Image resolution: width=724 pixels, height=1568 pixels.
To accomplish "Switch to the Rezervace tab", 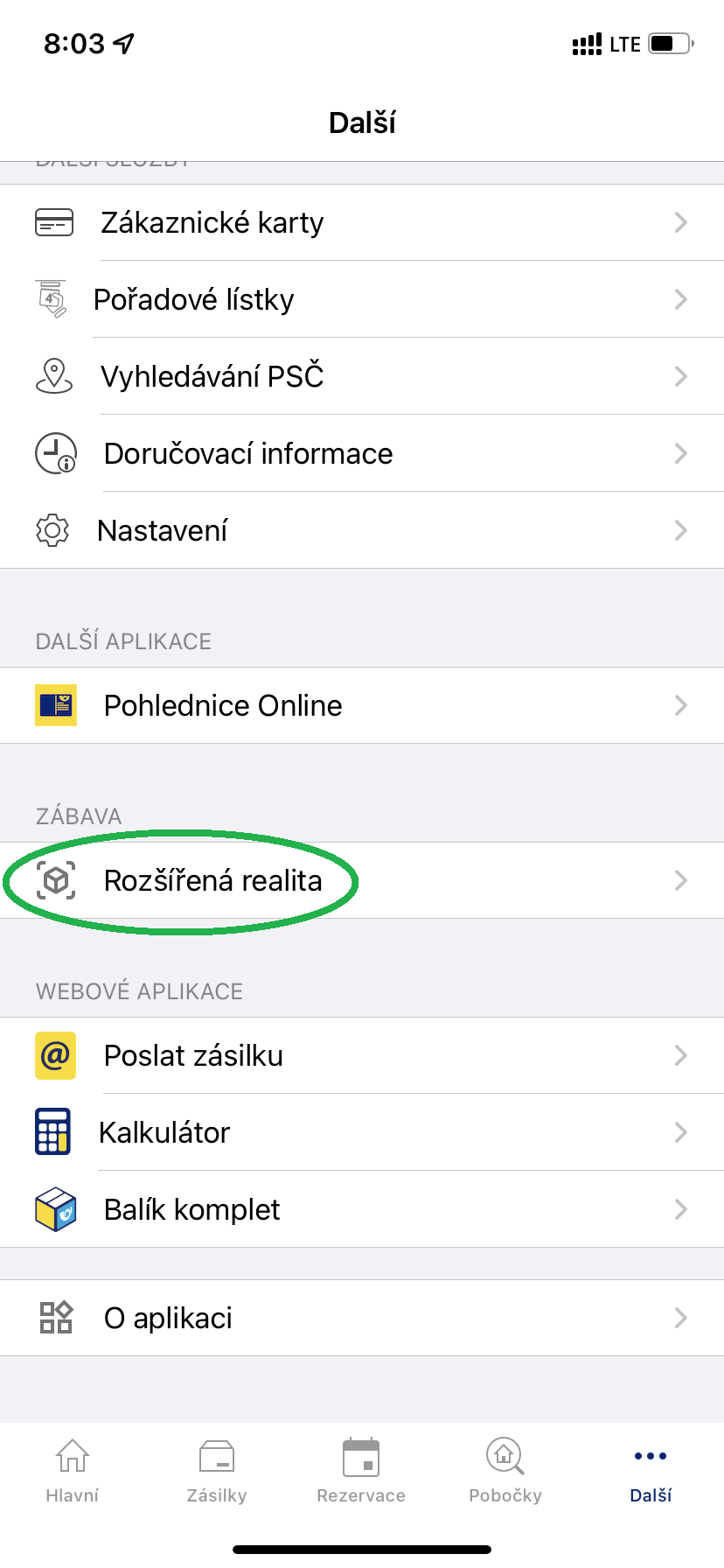I will pyautogui.click(x=361, y=1472).
